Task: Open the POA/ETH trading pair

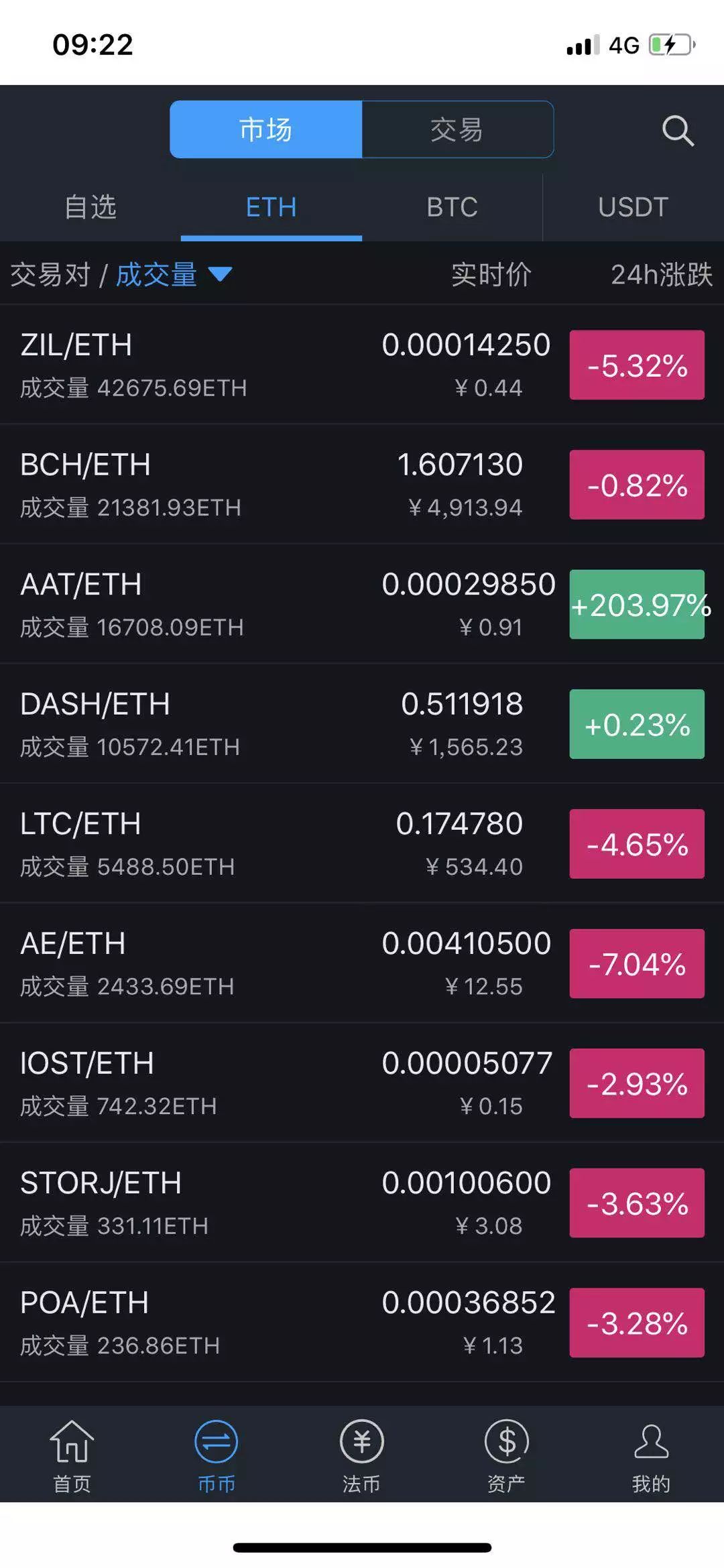Action: pos(362,1322)
